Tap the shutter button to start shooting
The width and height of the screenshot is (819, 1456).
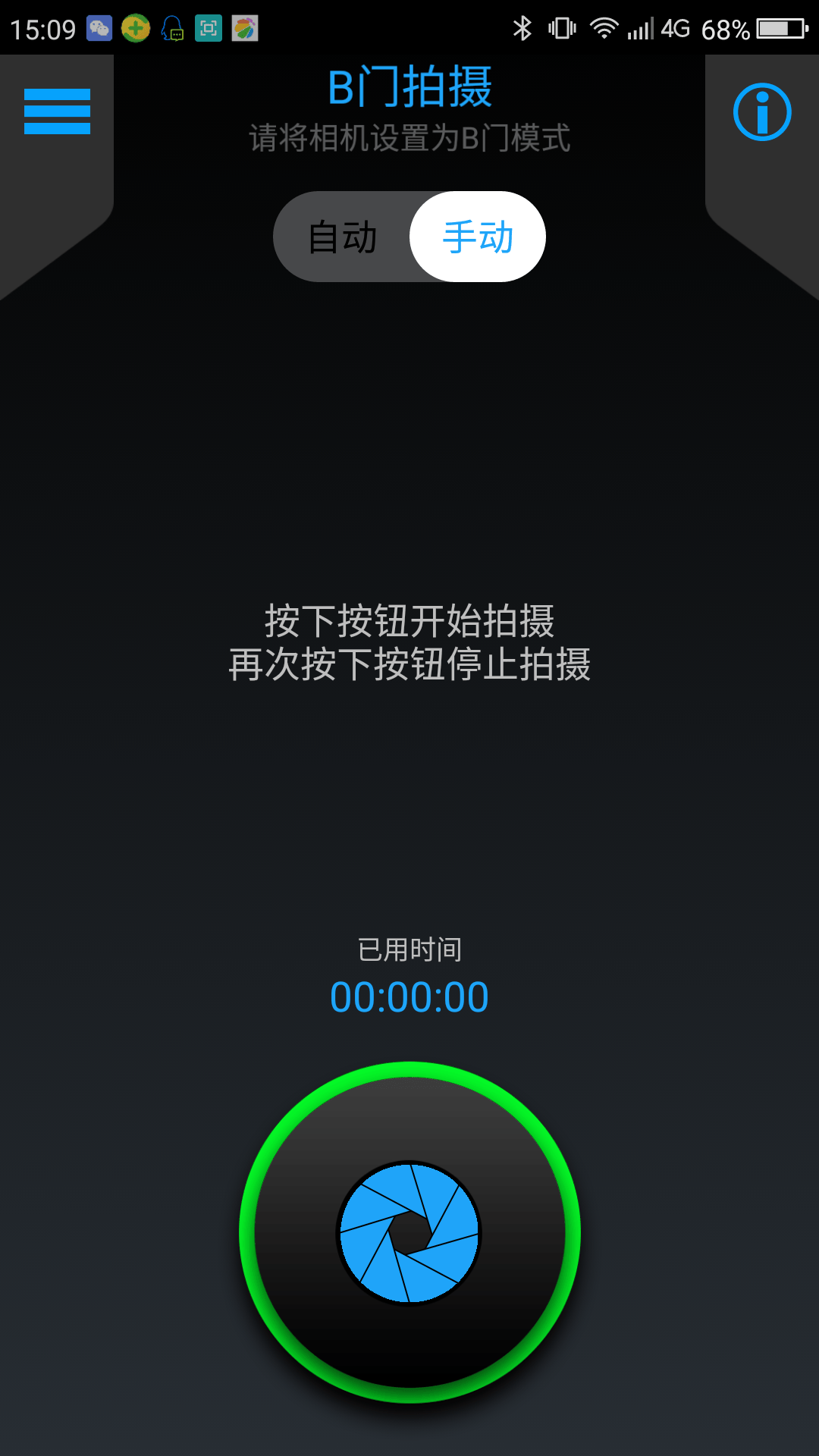click(x=409, y=1232)
